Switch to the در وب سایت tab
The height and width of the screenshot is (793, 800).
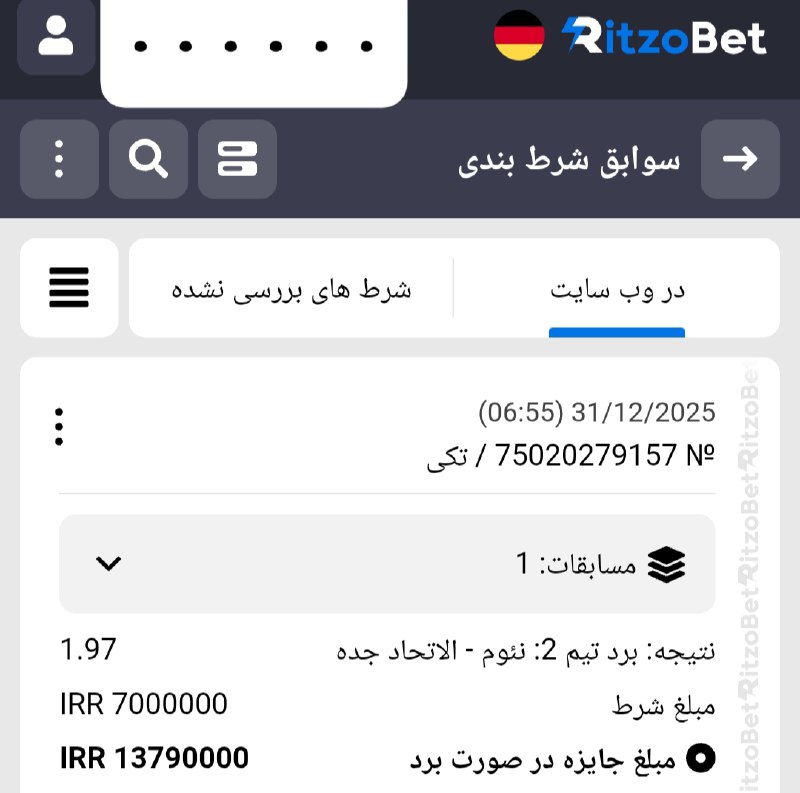coord(617,290)
